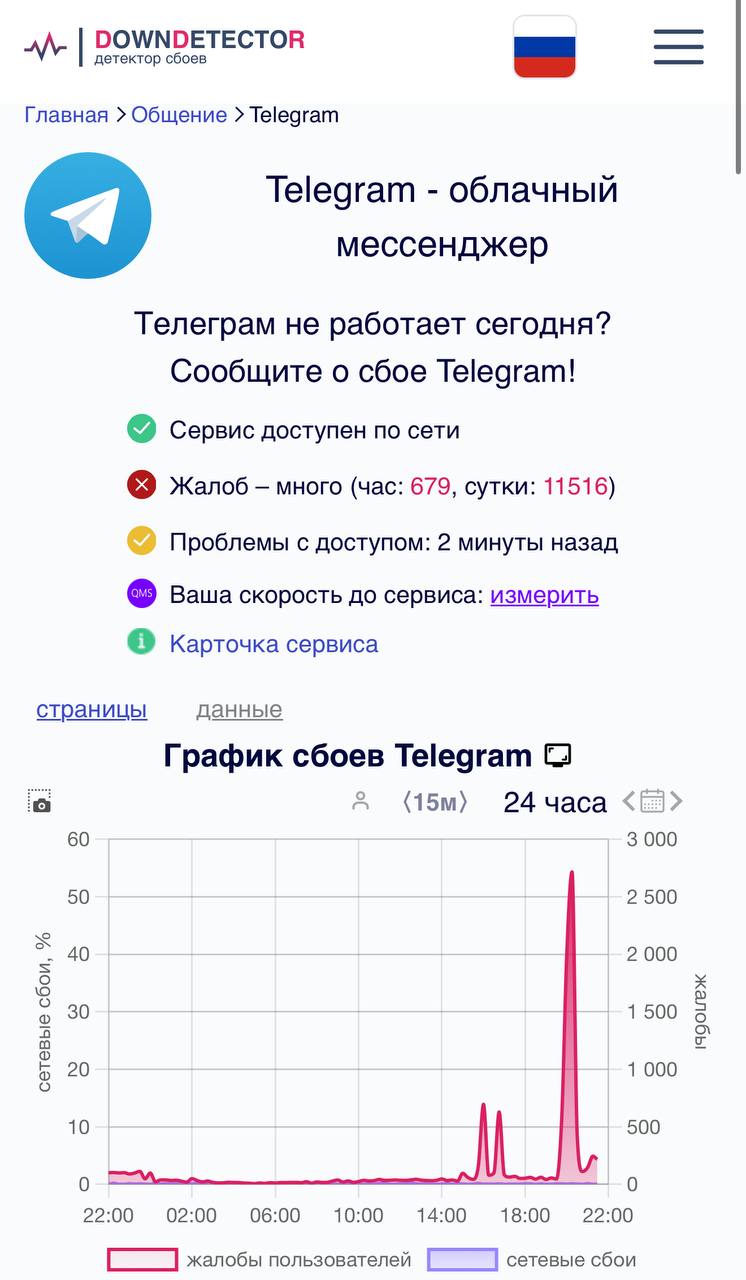Go to the previous period arrow
The width and height of the screenshot is (746, 1280).
click(629, 801)
